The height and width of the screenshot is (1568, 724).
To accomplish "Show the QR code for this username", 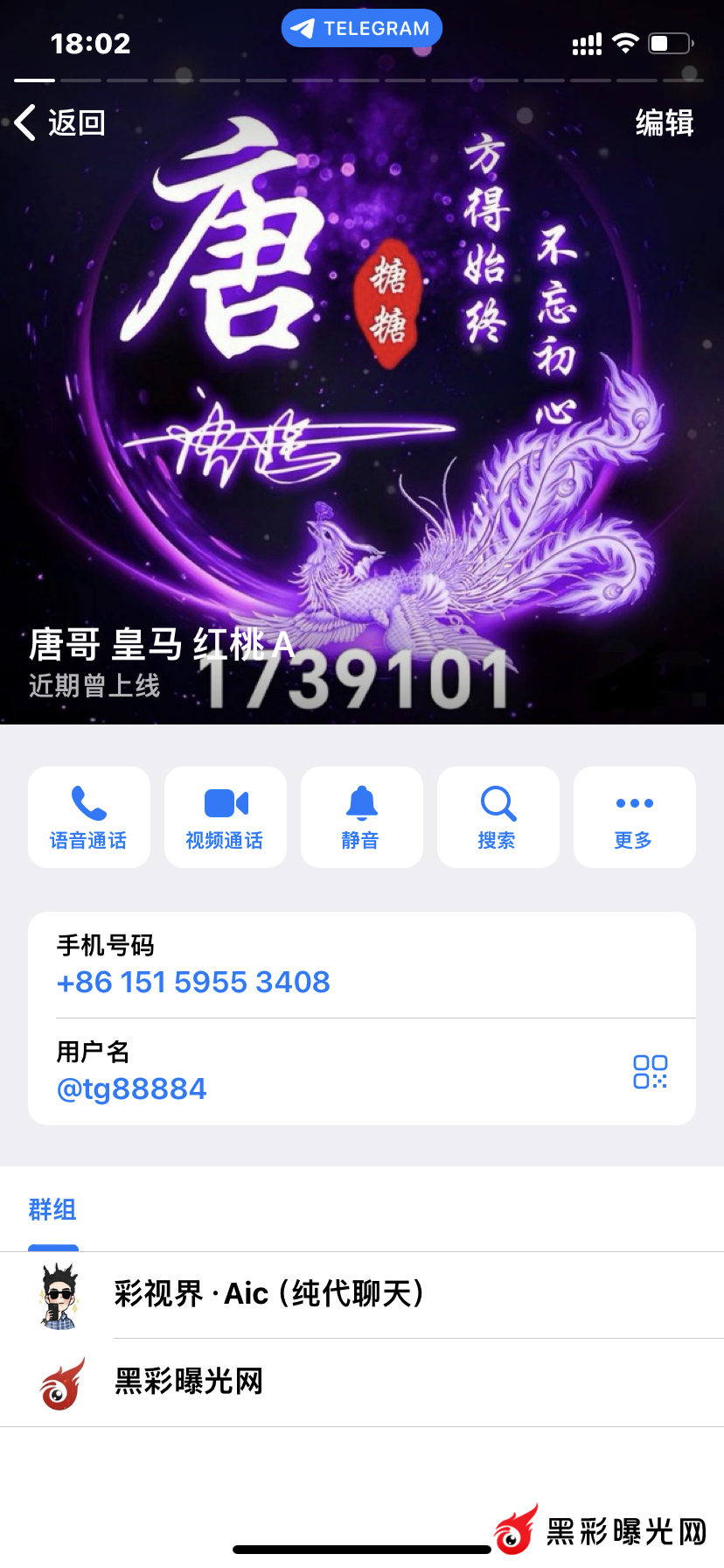I will pos(651,1072).
